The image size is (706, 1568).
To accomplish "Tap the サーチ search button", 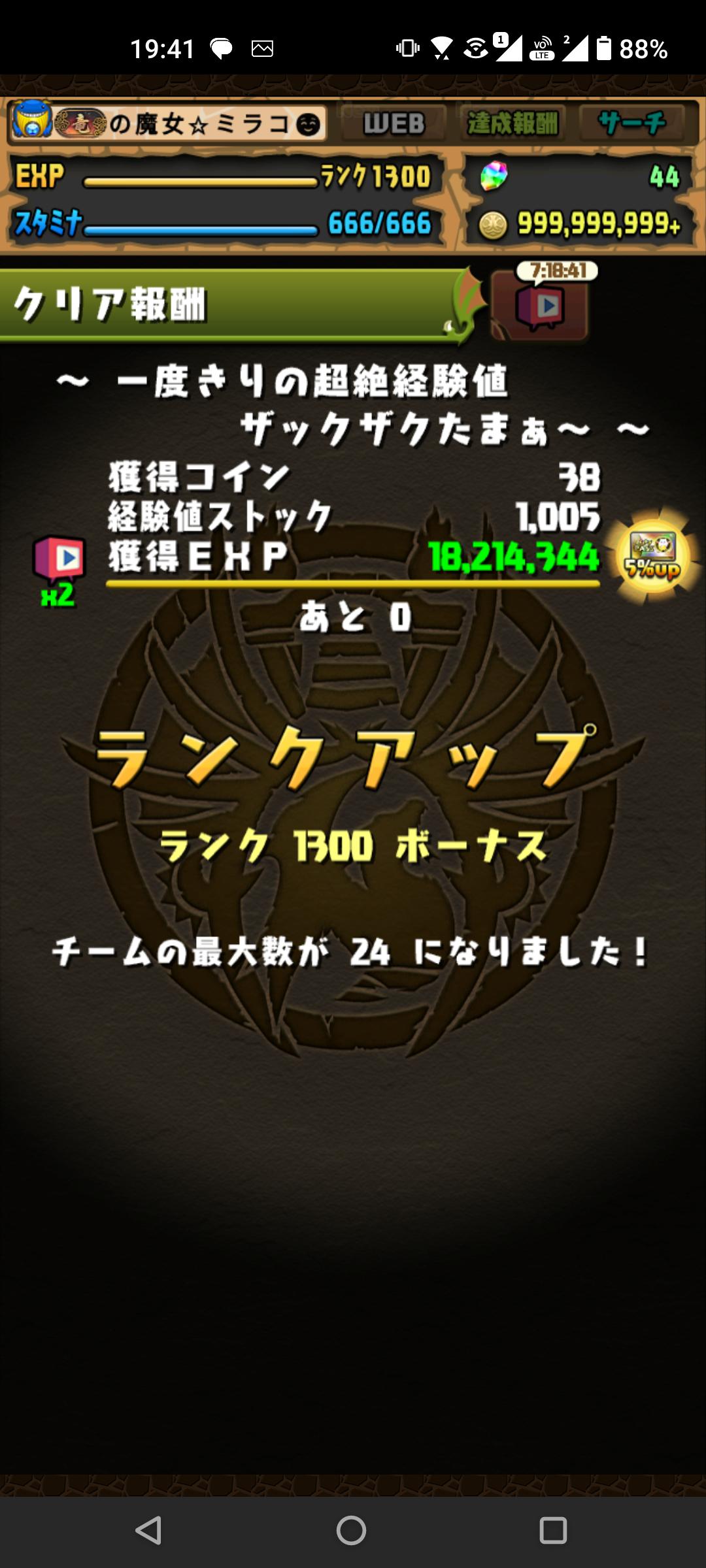I will [x=631, y=123].
